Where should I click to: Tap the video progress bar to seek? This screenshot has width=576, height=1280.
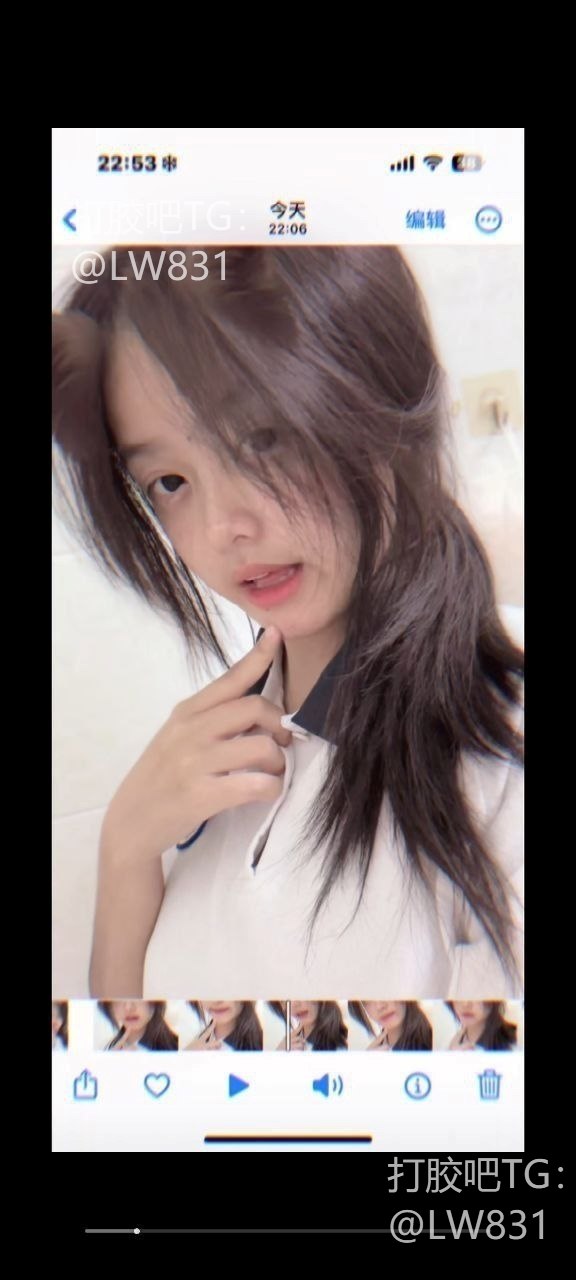pyautogui.click(x=288, y=1231)
